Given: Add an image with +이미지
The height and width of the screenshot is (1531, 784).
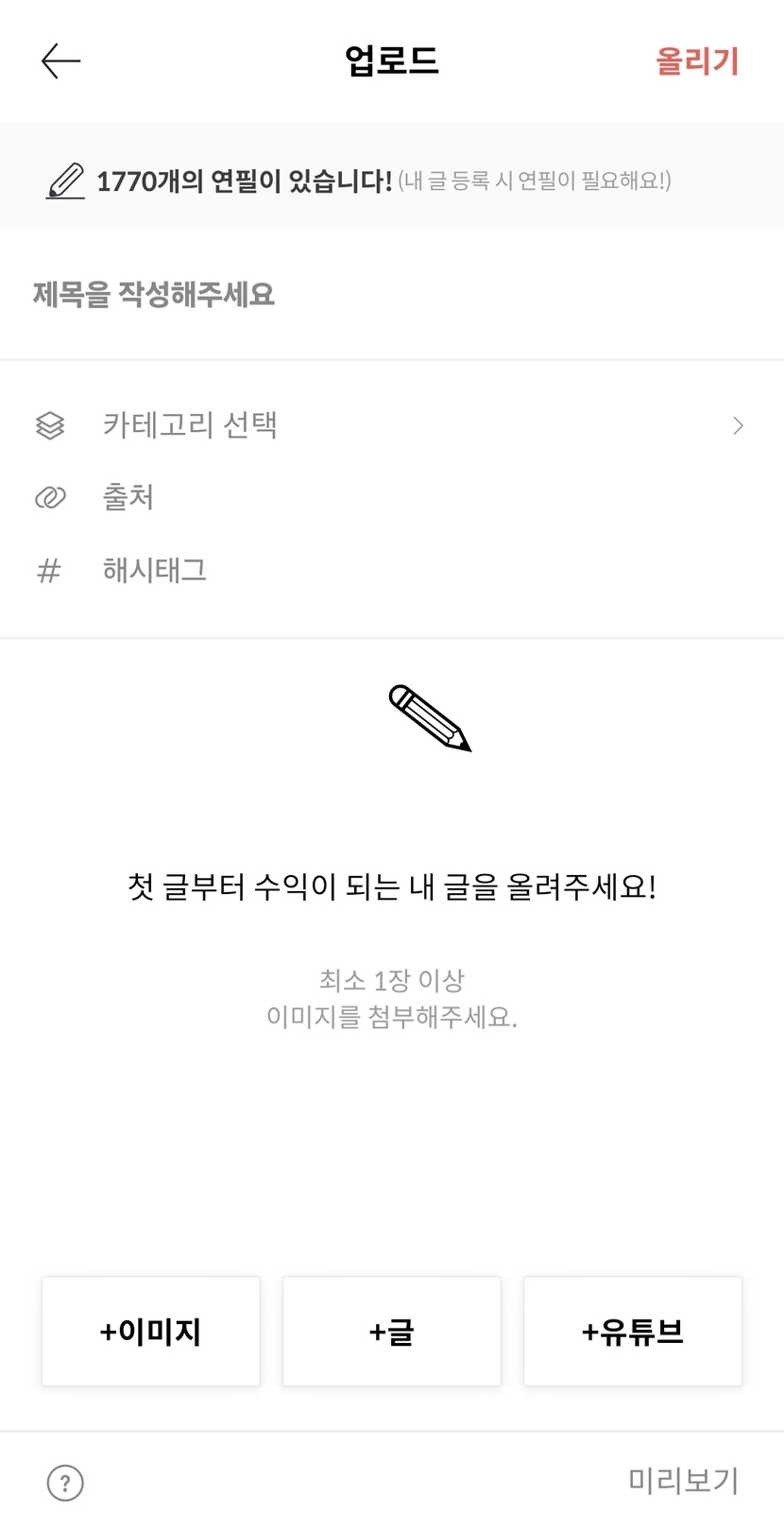Looking at the screenshot, I should 151,1332.
